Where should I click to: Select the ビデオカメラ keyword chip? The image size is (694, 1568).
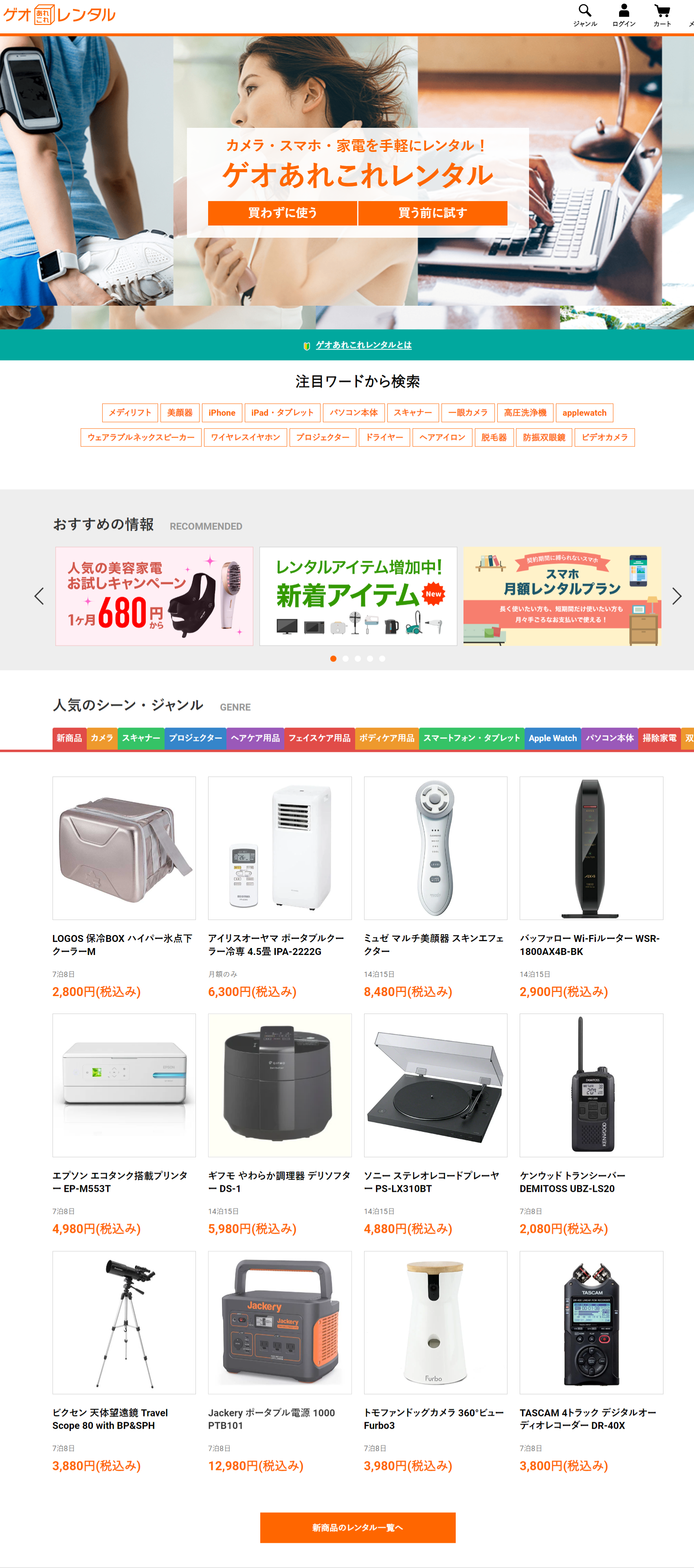(604, 438)
